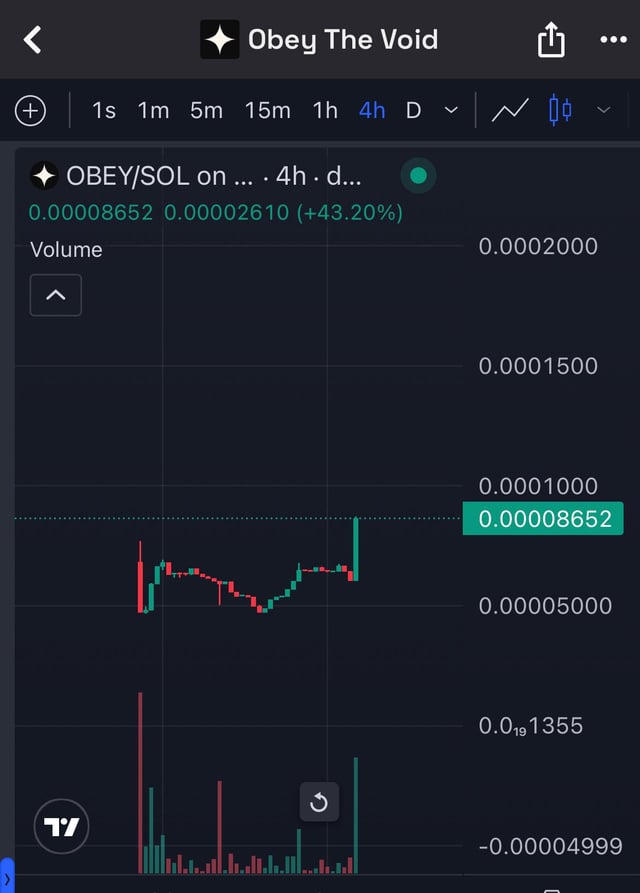Switch to the line chart style
This screenshot has height=893, width=640.
(510, 110)
